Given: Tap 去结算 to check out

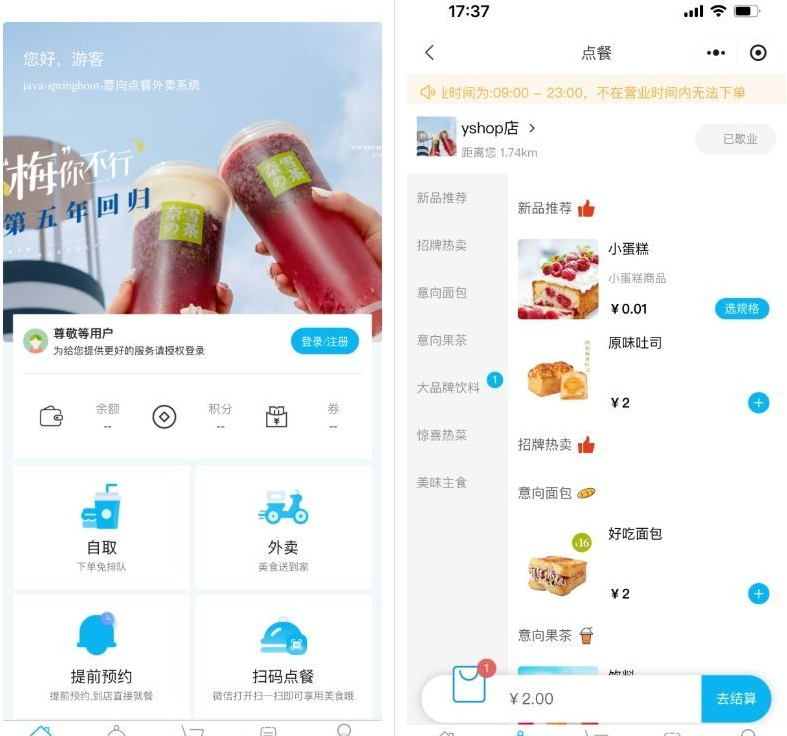Looking at the screenshot, I should pos(736,698).
